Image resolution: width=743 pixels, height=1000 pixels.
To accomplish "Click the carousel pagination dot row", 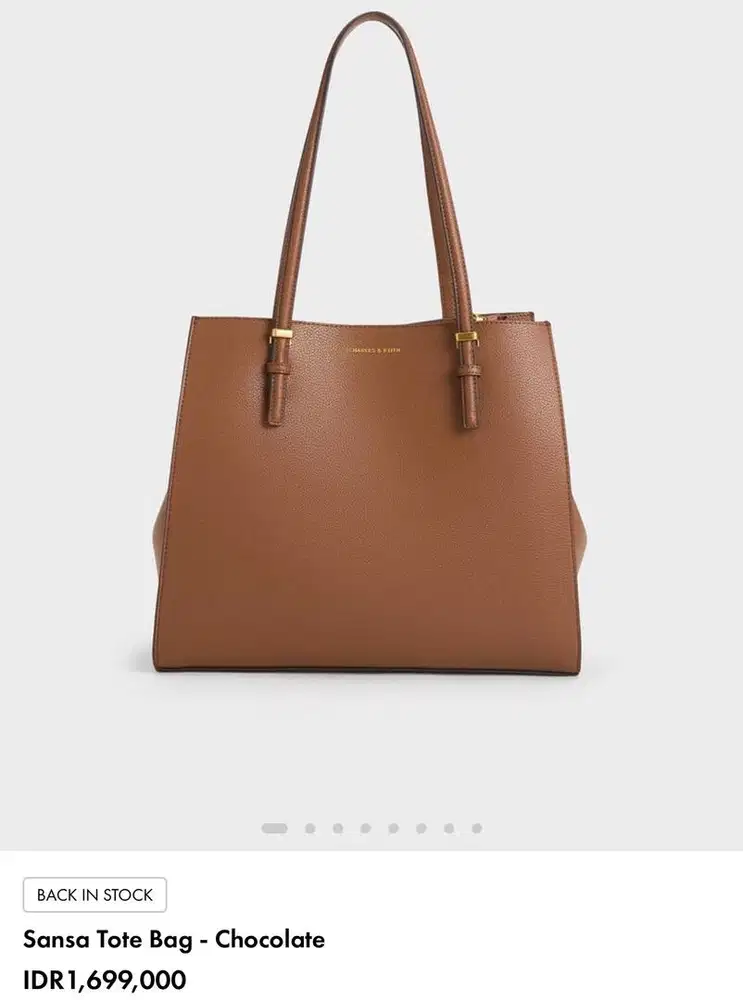I will point(375,827).
